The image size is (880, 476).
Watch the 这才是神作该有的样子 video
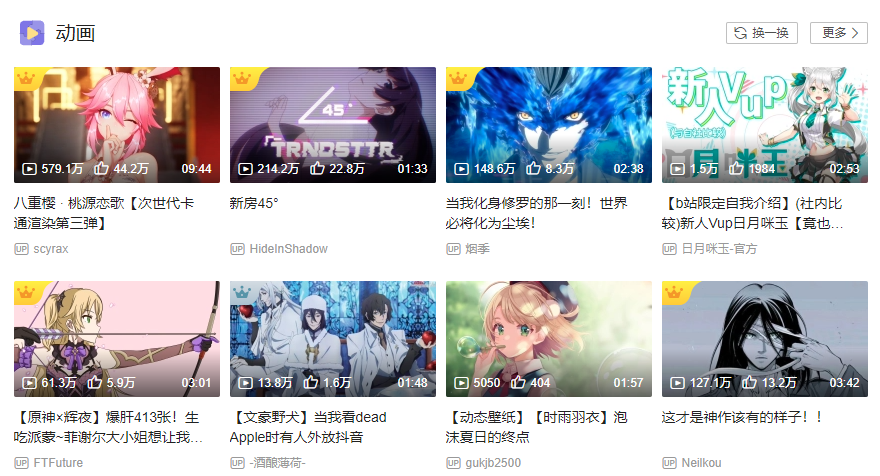pos(765,339)
